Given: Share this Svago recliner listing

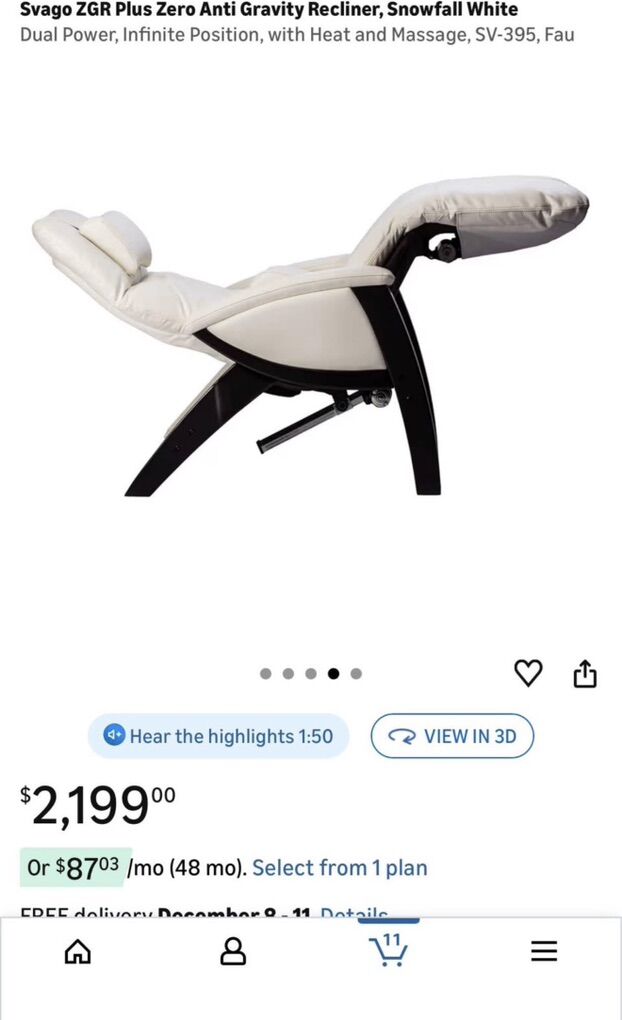Looking at the screenshot, I should click(585, 675).
